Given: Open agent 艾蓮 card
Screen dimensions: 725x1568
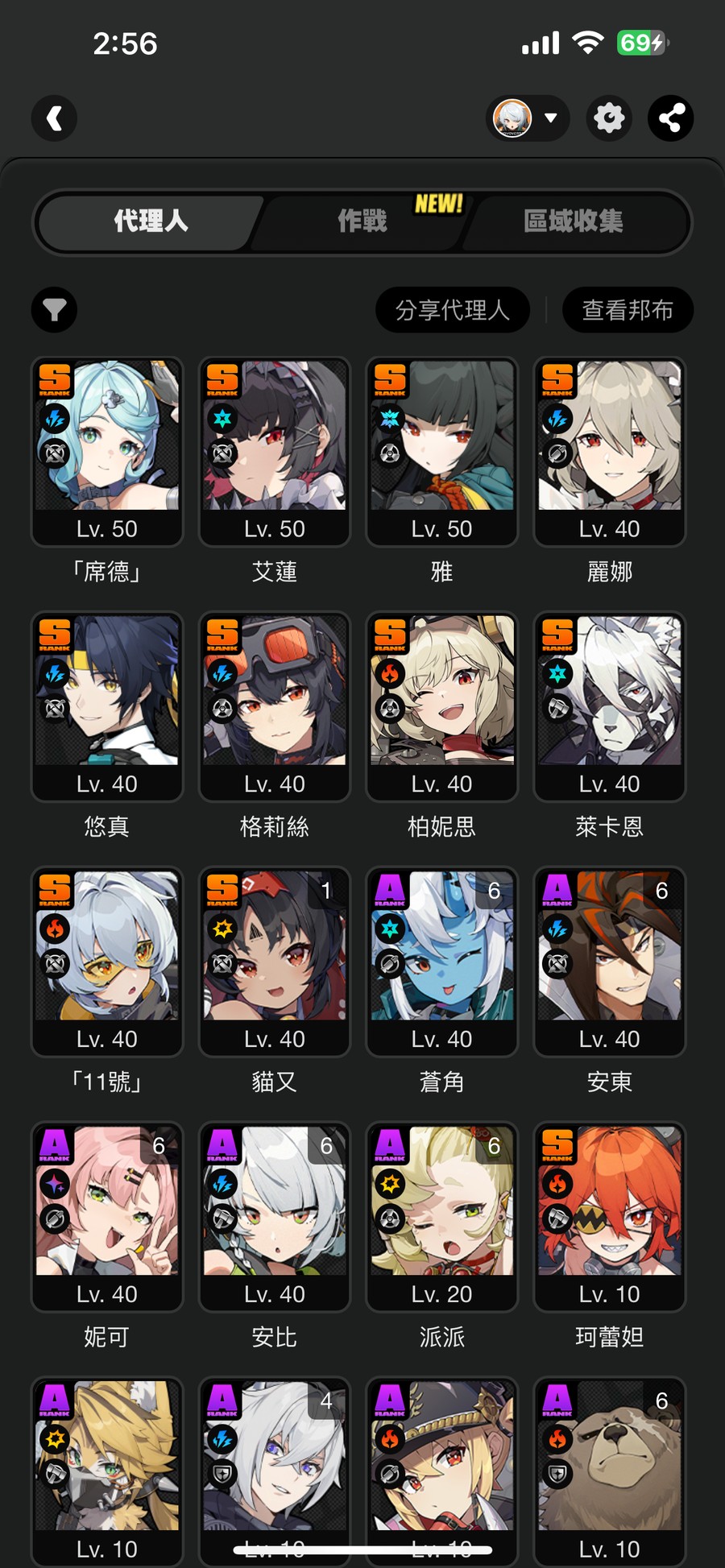Looking at the screenshot, I should [275, 451].
